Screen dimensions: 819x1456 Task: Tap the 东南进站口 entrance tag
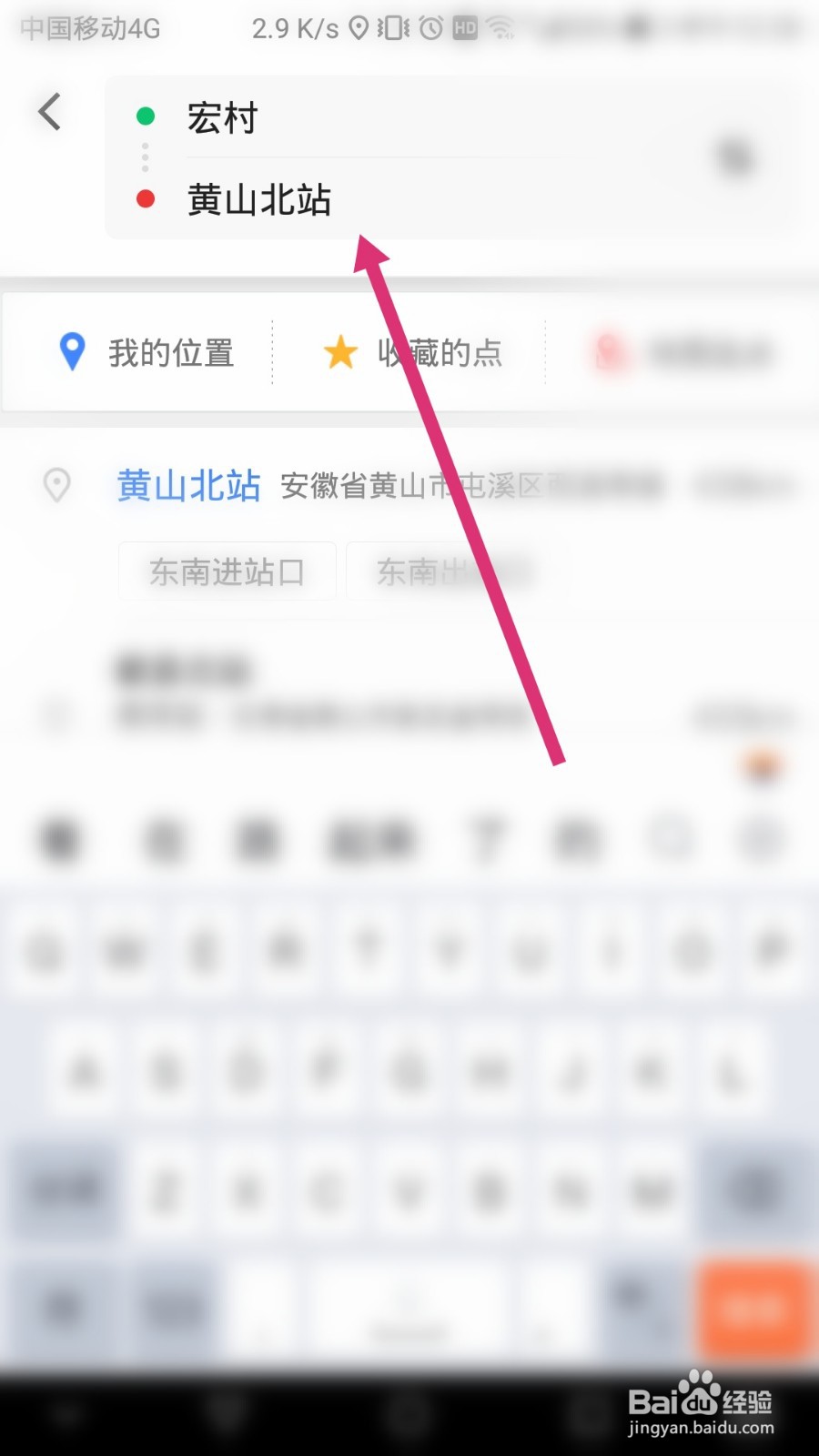tap(227, 571)
